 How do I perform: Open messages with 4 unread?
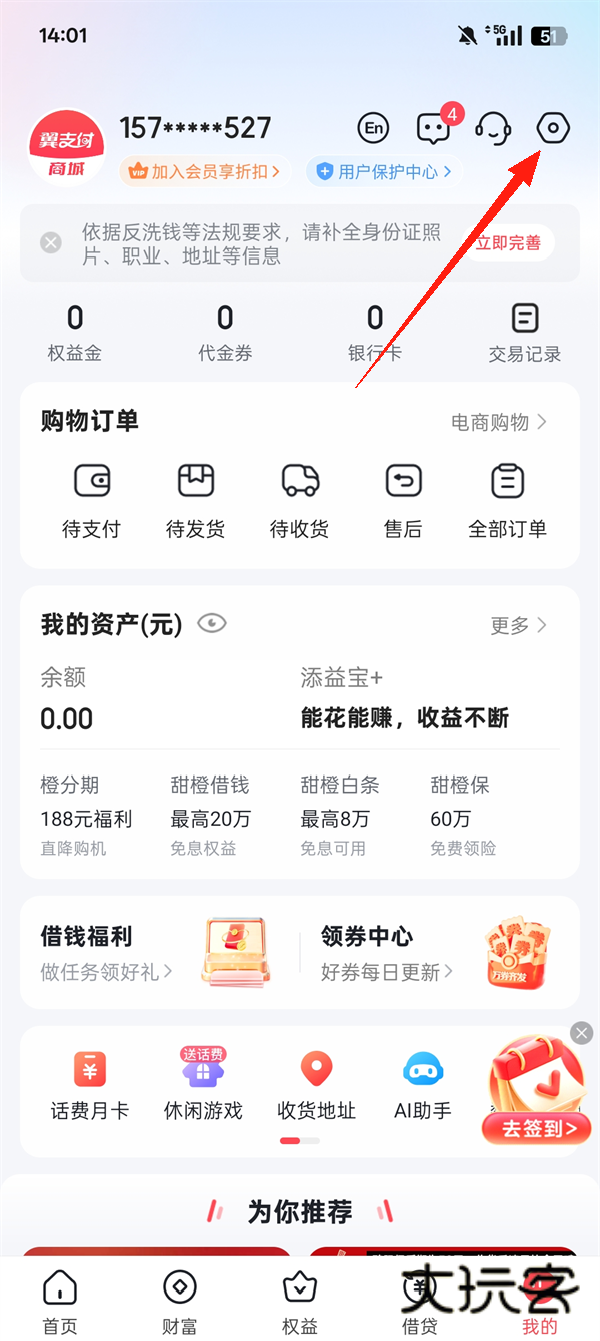point(433,128)
